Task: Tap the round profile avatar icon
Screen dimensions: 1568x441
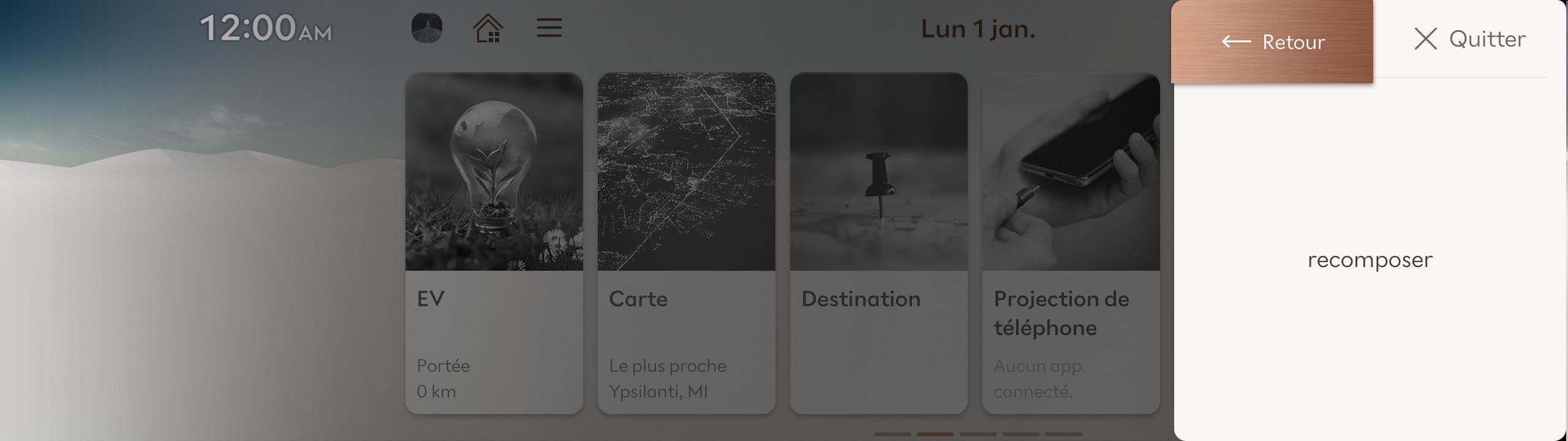Action: coord(427,28)
